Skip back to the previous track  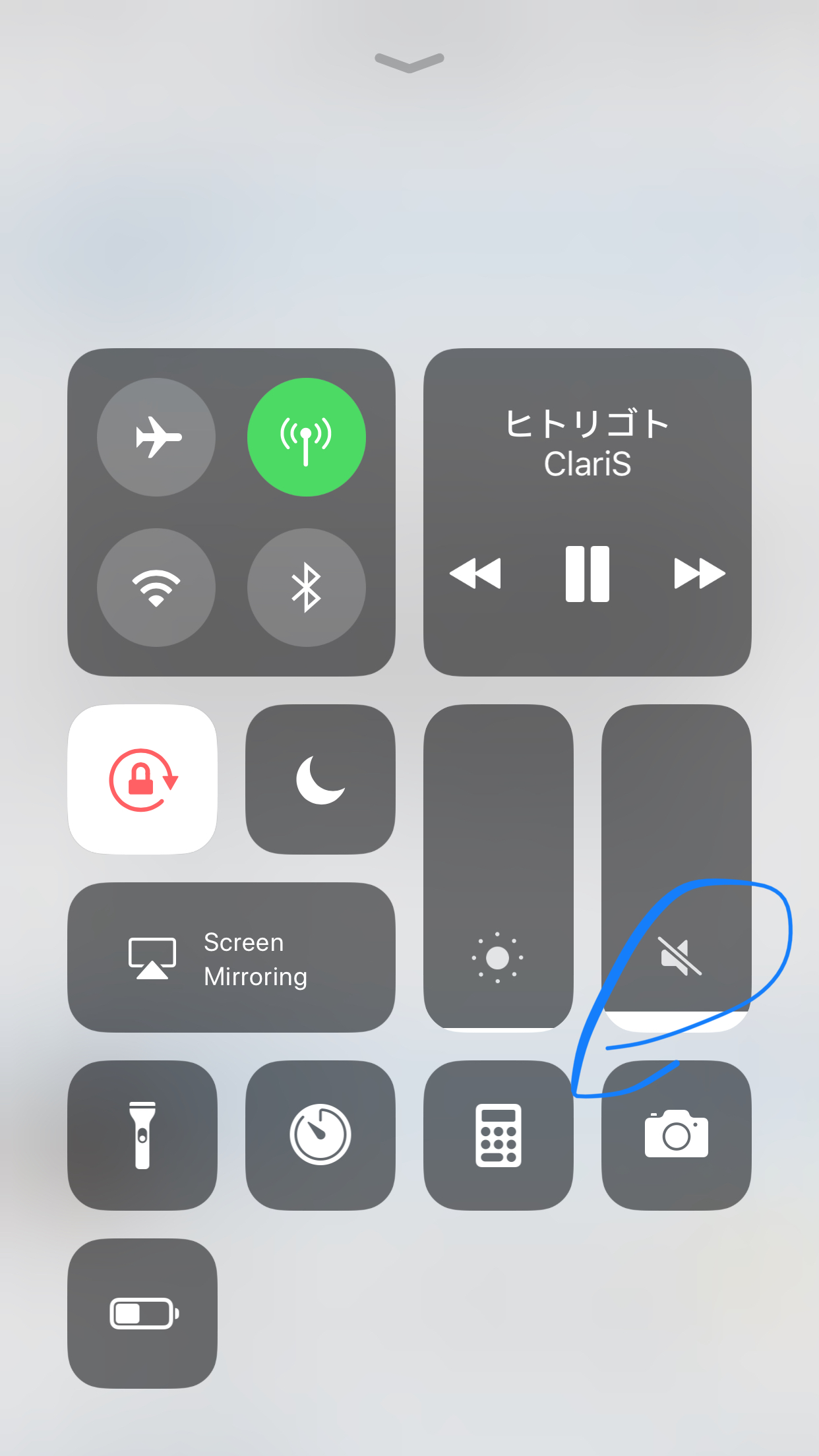475,573
